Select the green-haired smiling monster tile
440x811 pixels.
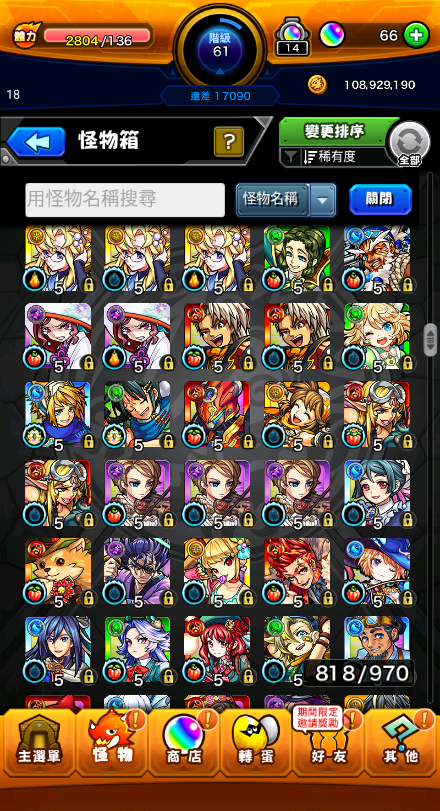pyautogui.click(x=297, y=259)
